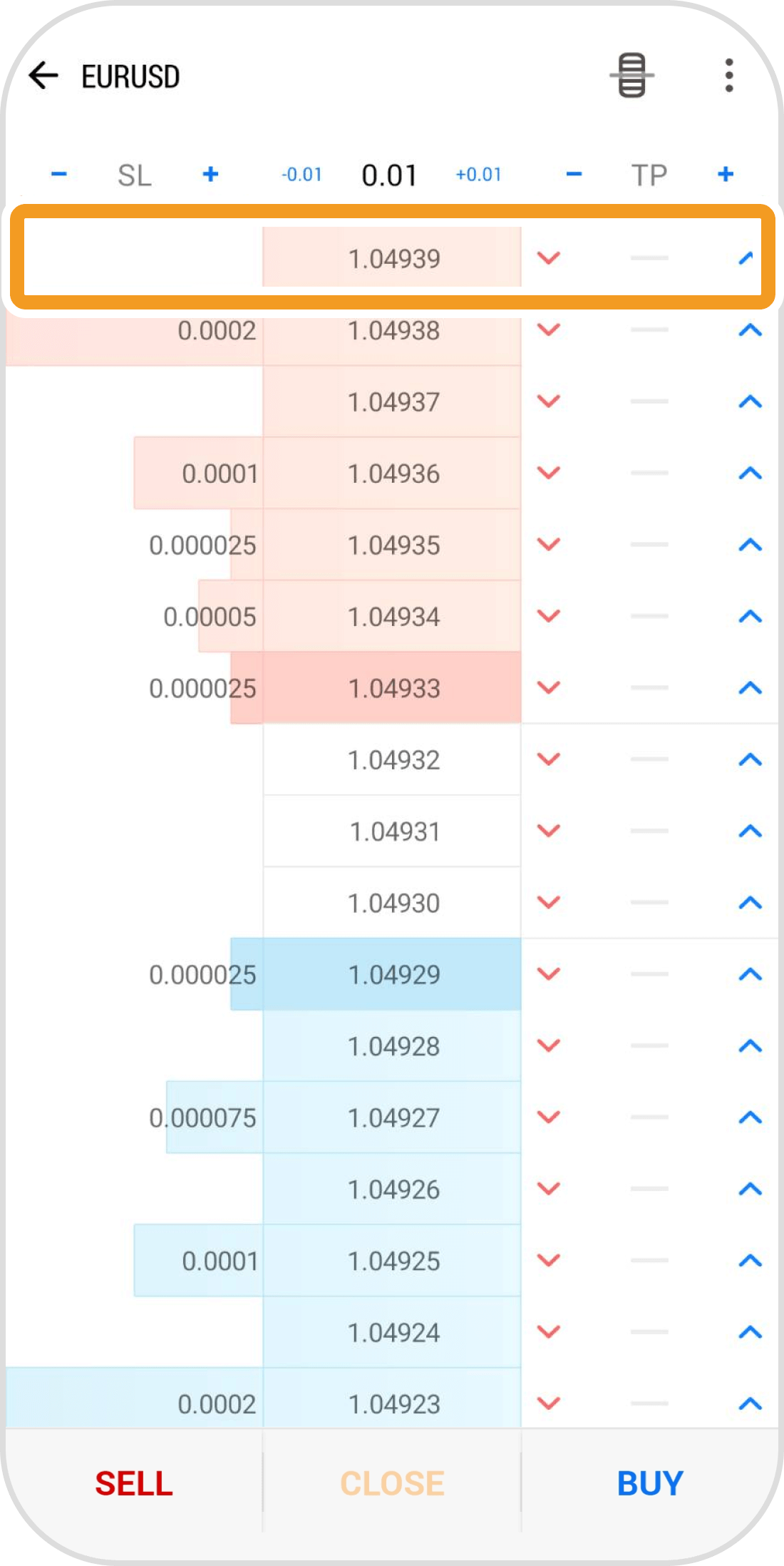Tap the red down arrow at 1.04933

click(x=549, y=688)
